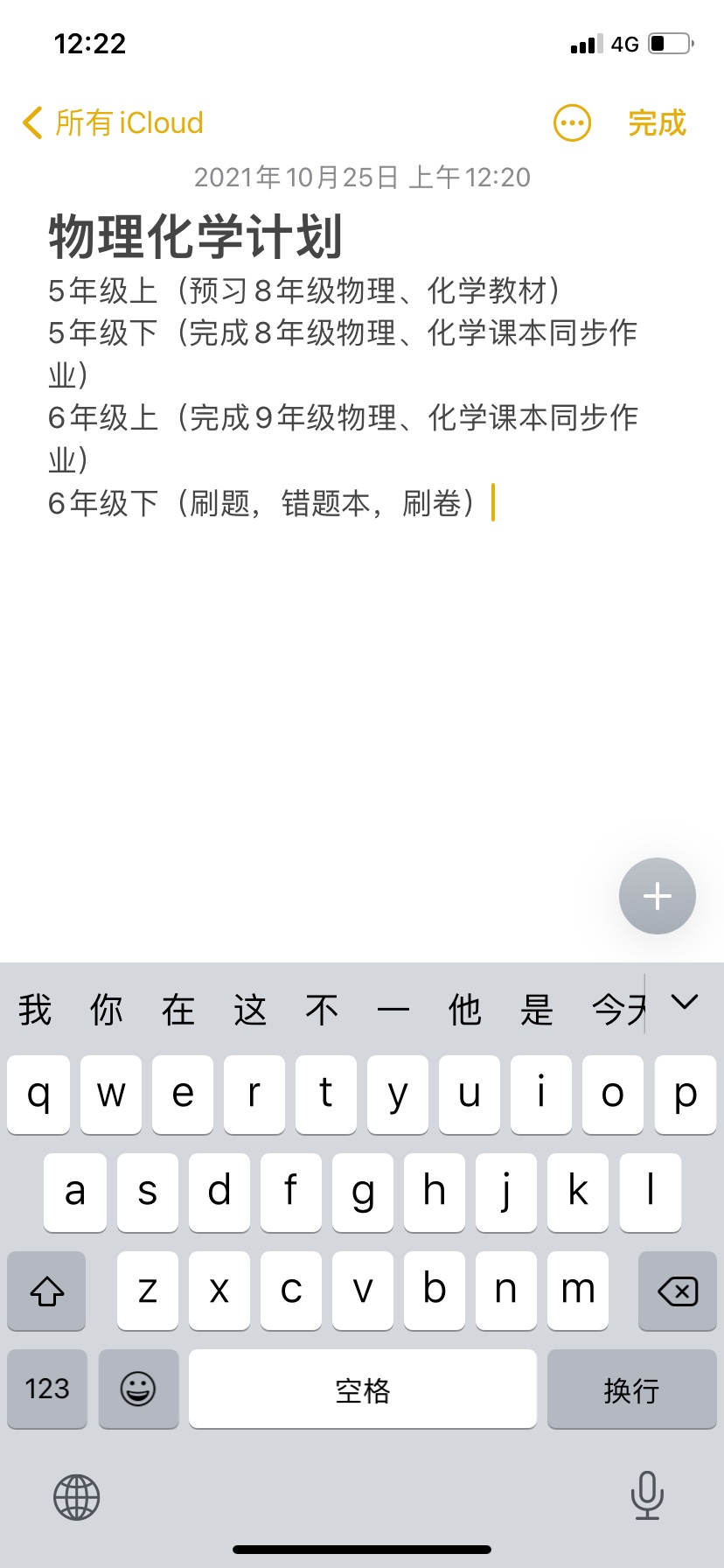
Task: Open the emoji keyboard
Action: 138,1389
